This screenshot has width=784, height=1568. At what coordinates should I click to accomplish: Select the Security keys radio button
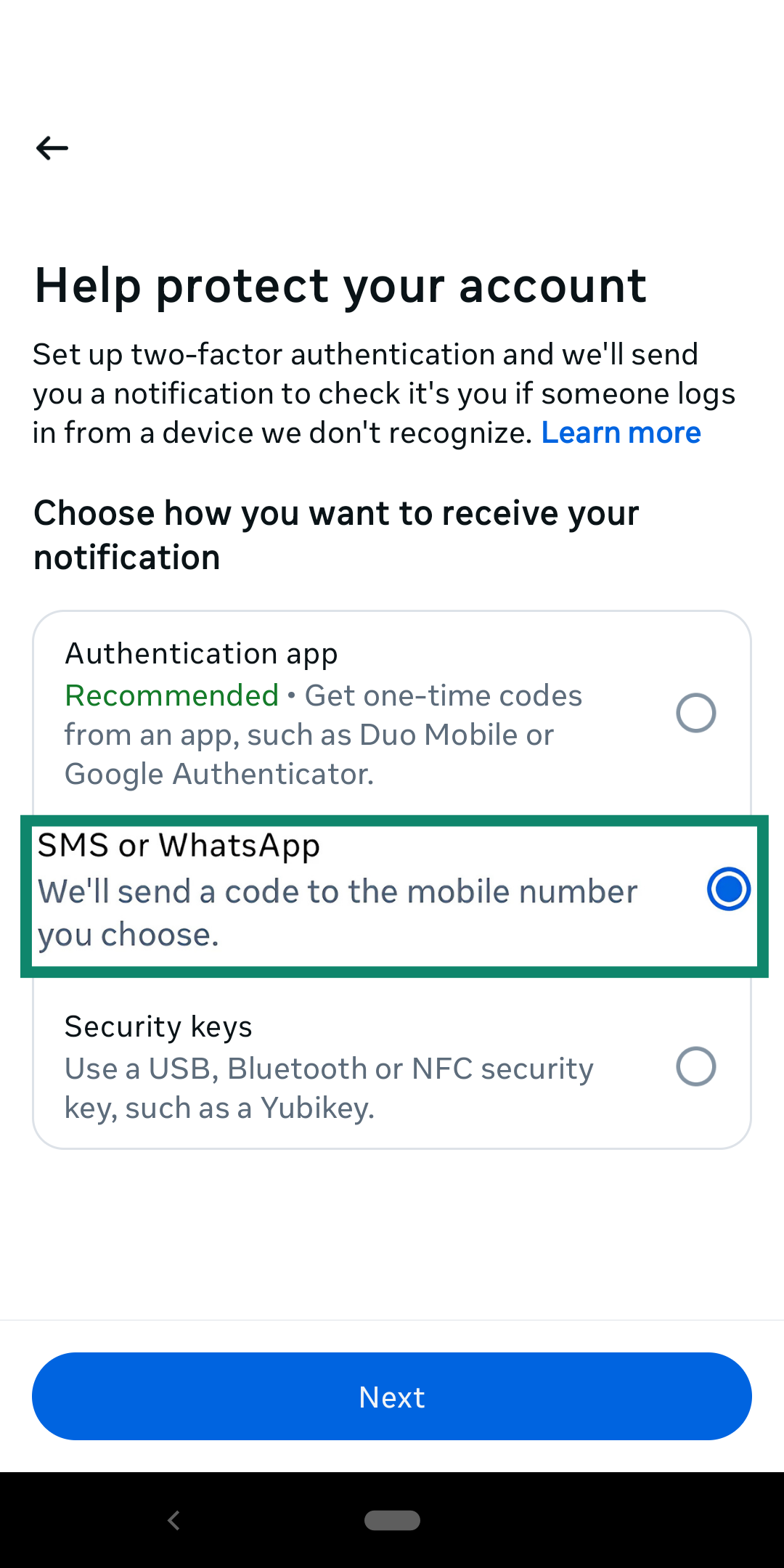click(695, 1066)
